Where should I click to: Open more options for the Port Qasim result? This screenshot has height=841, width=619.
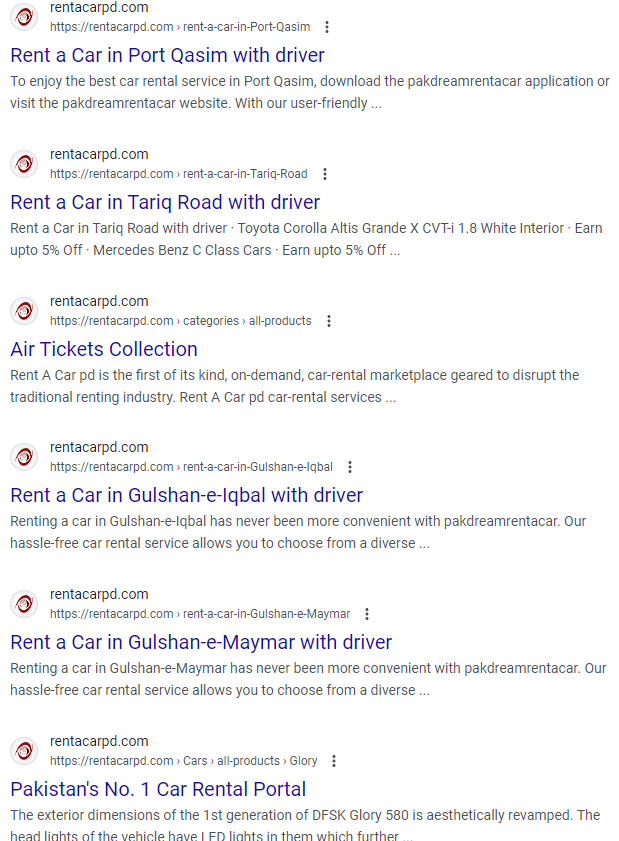tap(327, 27)
